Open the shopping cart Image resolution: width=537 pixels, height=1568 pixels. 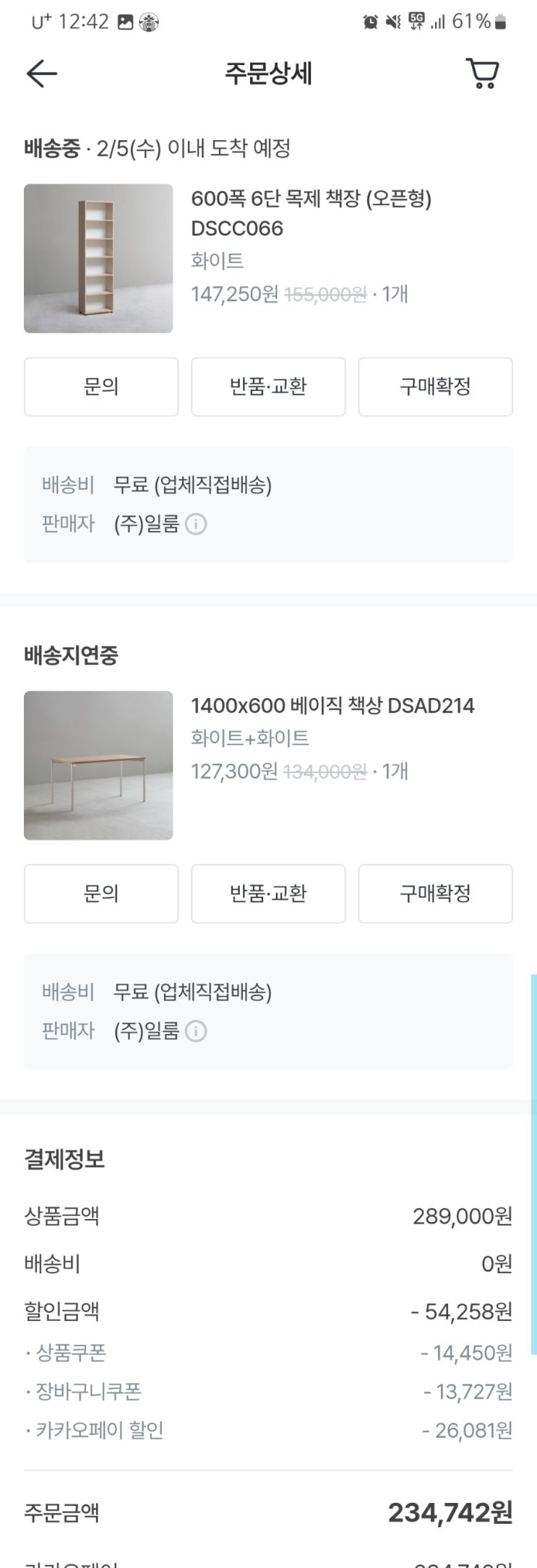tap(482, 73)
